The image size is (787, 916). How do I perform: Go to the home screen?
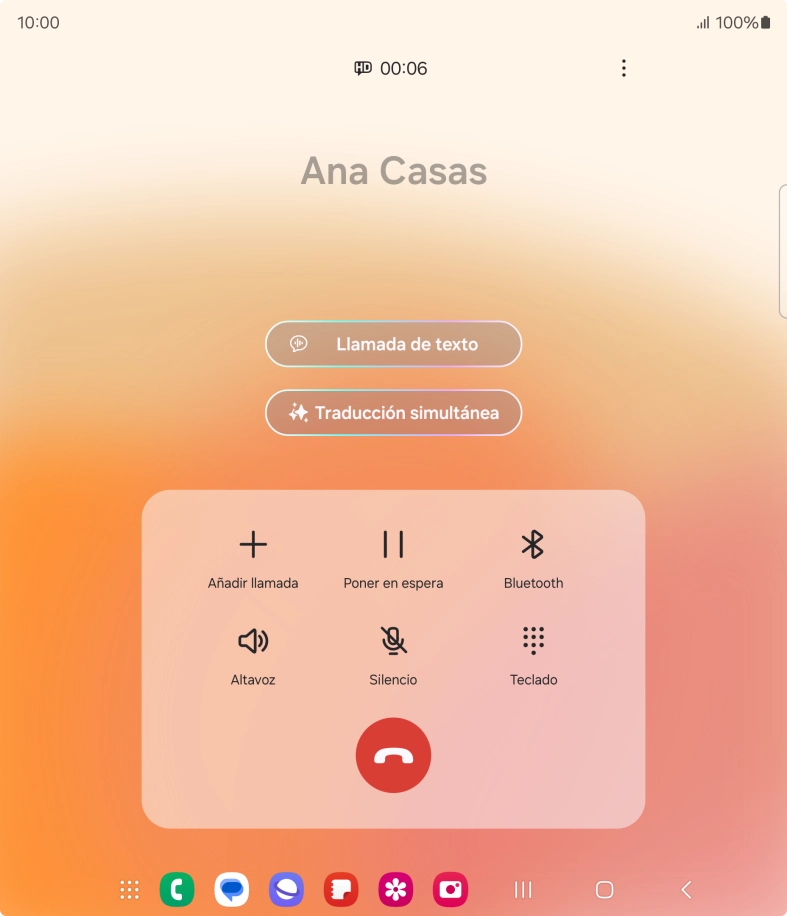pyautogui.click(x=604, y=889)
